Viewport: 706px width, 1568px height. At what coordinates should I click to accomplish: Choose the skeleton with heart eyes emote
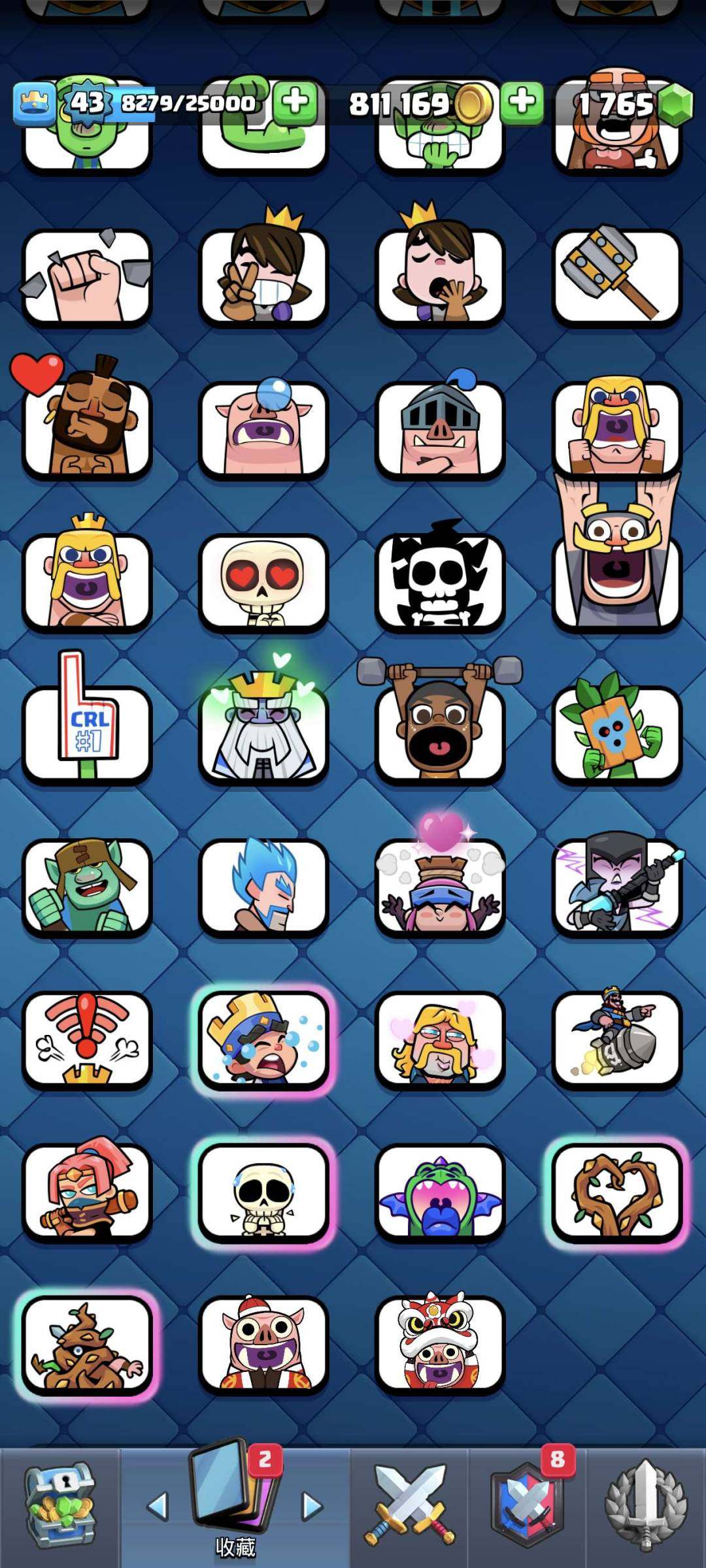[263, 581]
